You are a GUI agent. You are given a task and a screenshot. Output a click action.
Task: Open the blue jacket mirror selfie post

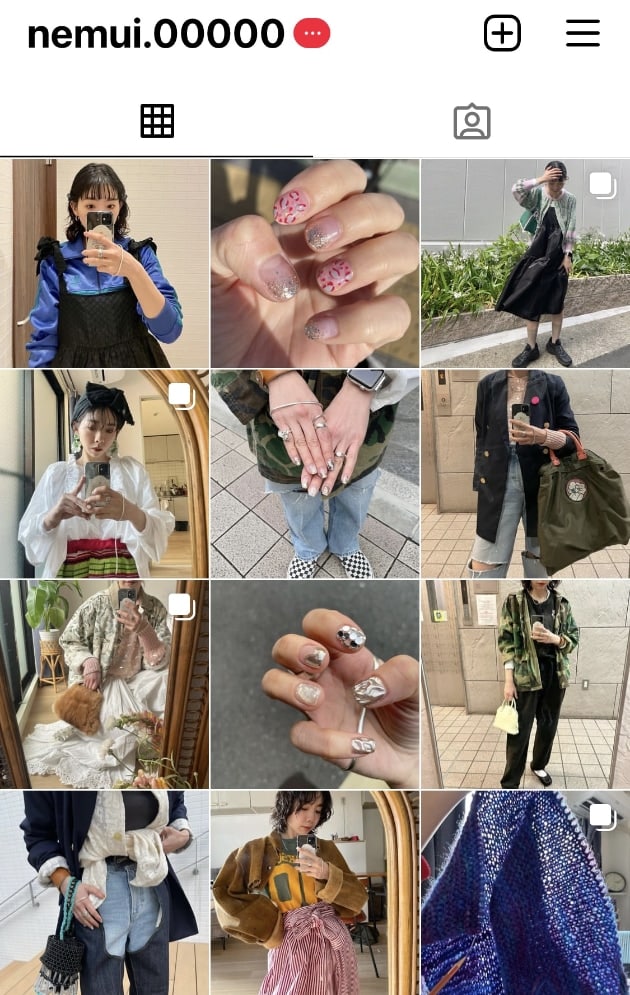point(104,263)
